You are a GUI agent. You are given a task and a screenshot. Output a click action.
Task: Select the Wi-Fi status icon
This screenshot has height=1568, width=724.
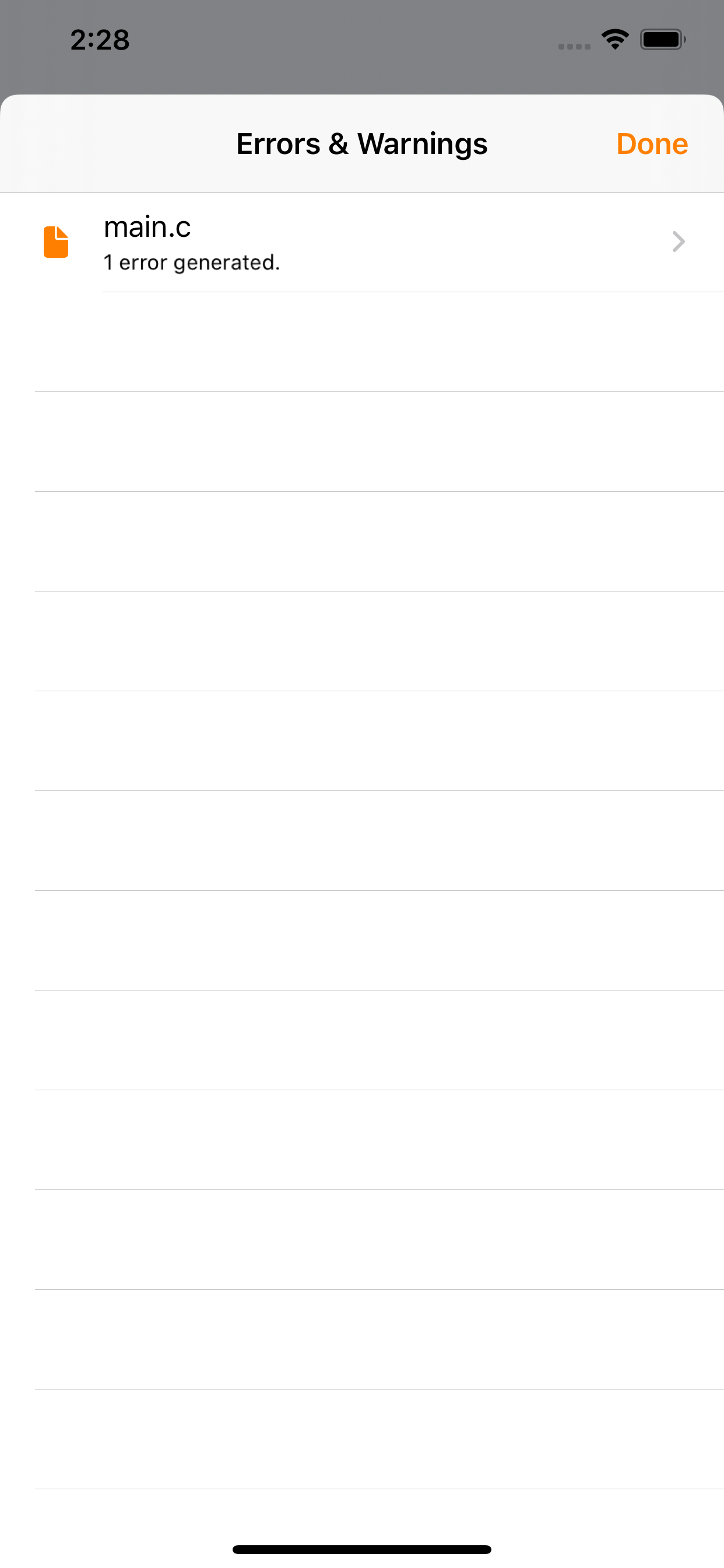(x=615, y=38)
